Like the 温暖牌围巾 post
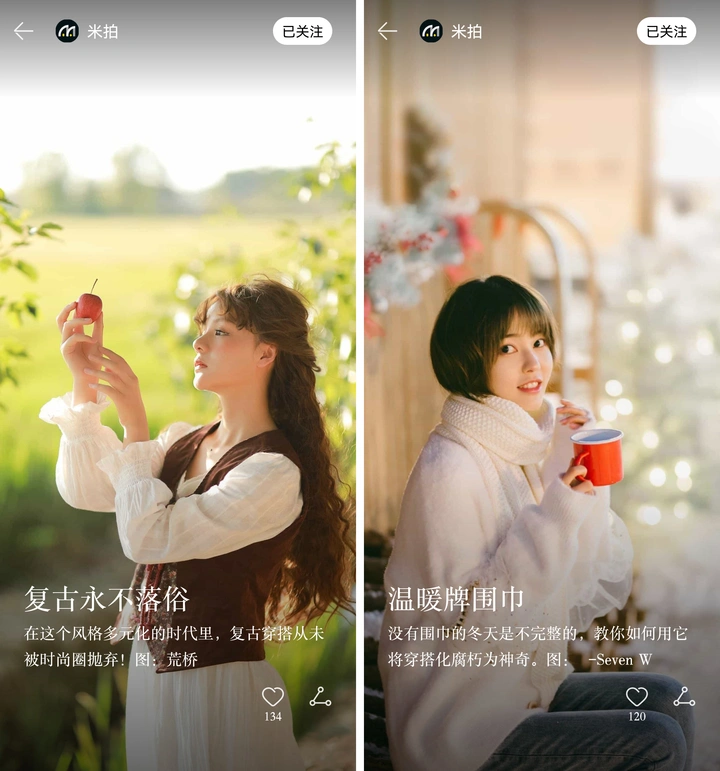 pos(637,697)
